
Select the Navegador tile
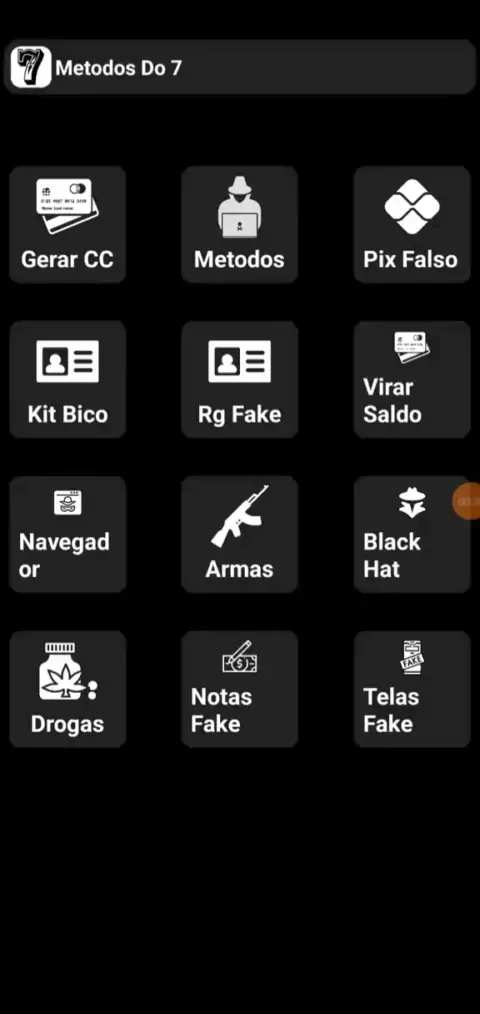pos(67,534)
